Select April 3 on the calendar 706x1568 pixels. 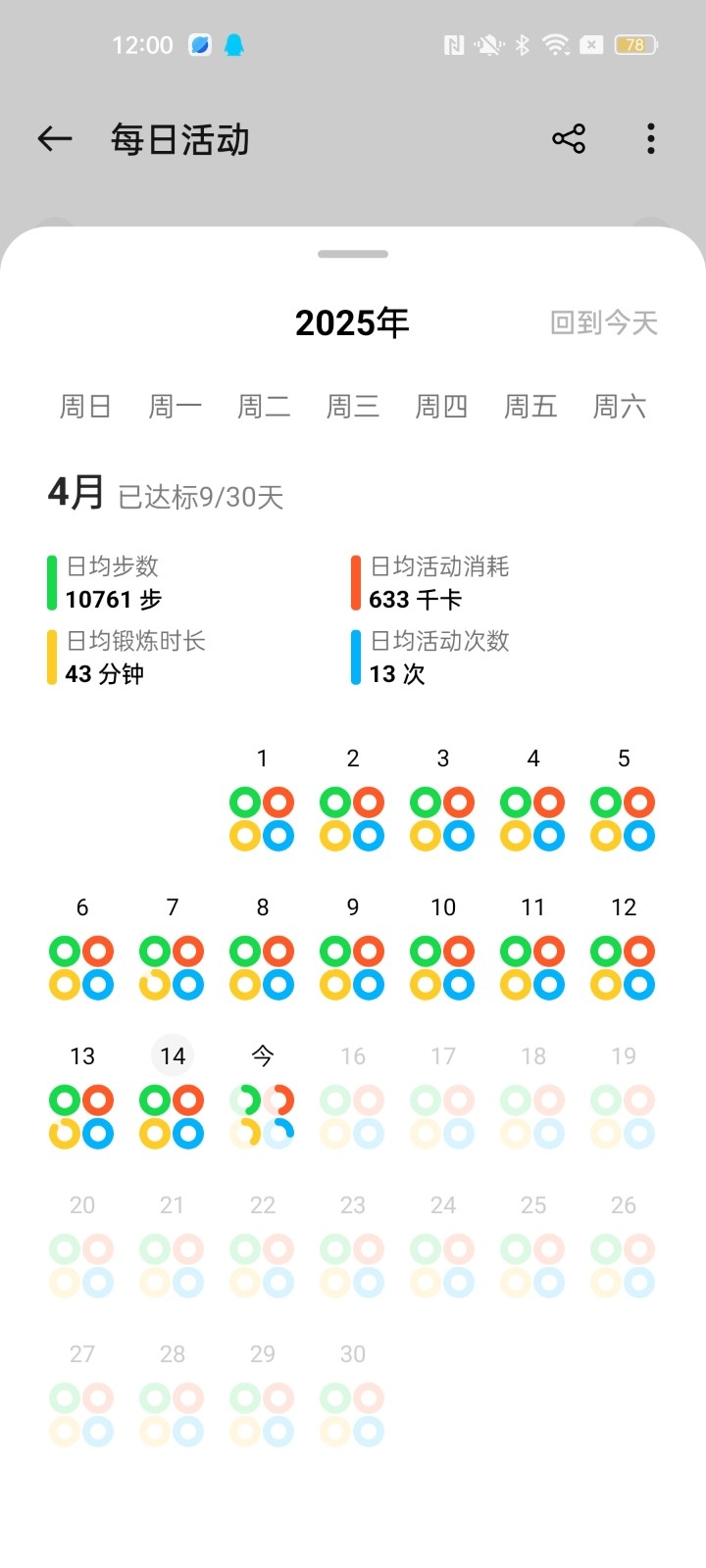click(442, 801)
